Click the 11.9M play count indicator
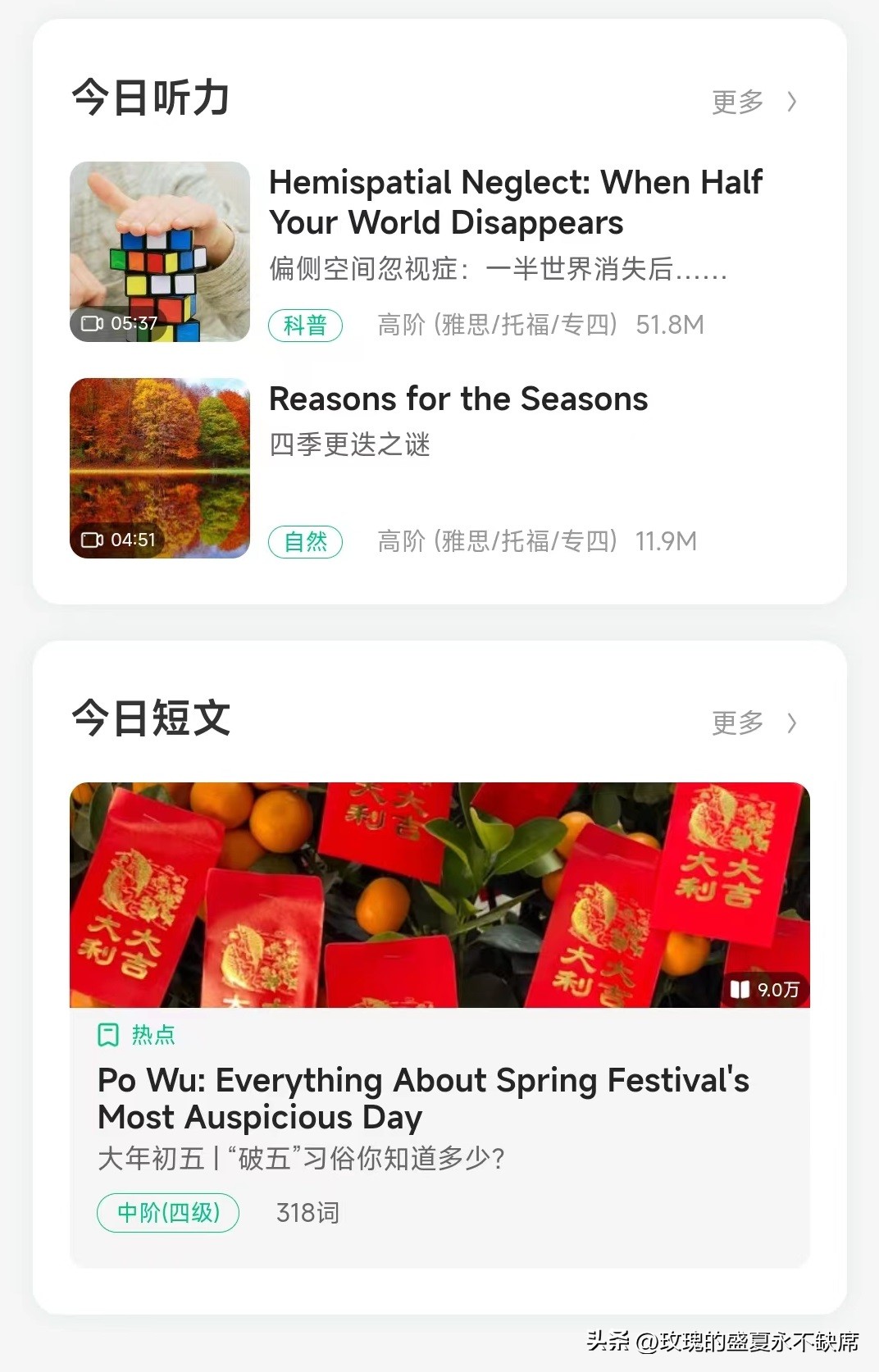This screenshot has width=879, height=1372. pos(665,541)
